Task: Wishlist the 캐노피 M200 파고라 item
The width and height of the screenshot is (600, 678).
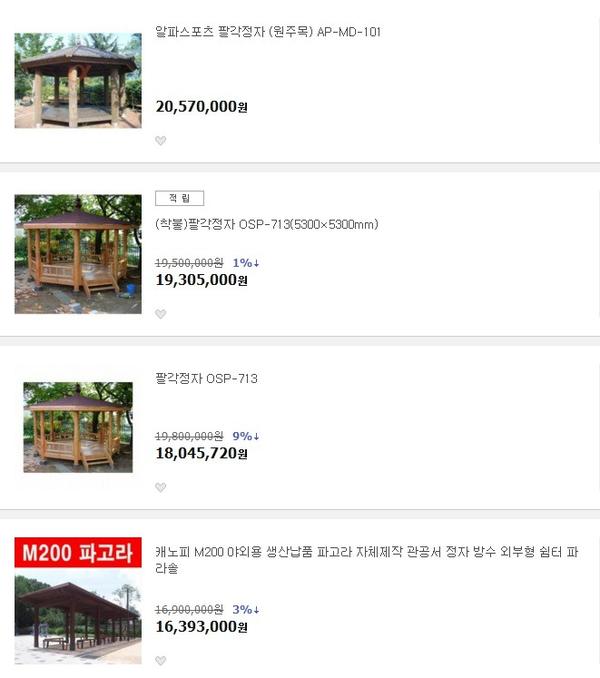Action: [161, 661]
